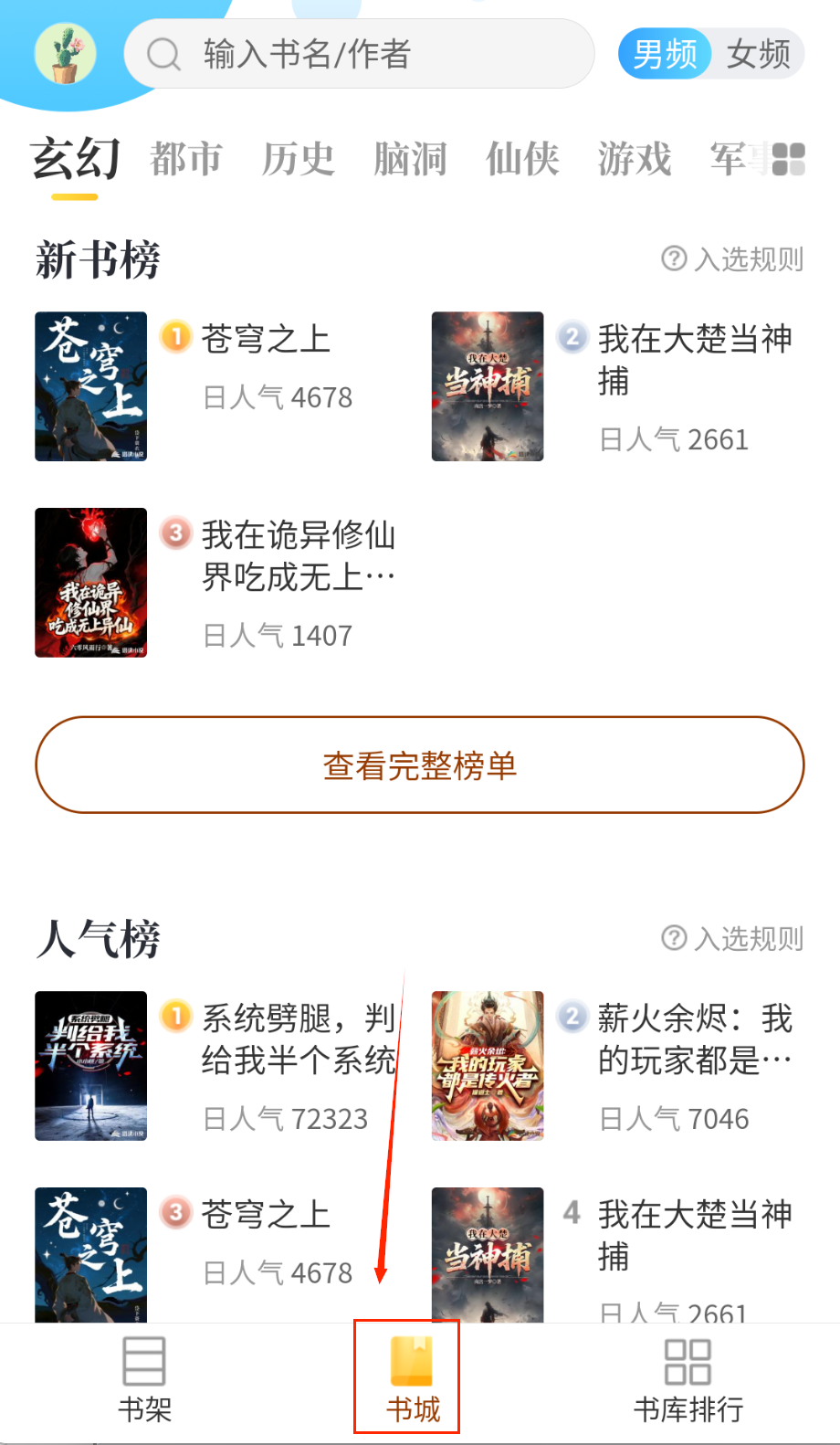
Task: Tap the book name/author search box
Action: point(359,54)
